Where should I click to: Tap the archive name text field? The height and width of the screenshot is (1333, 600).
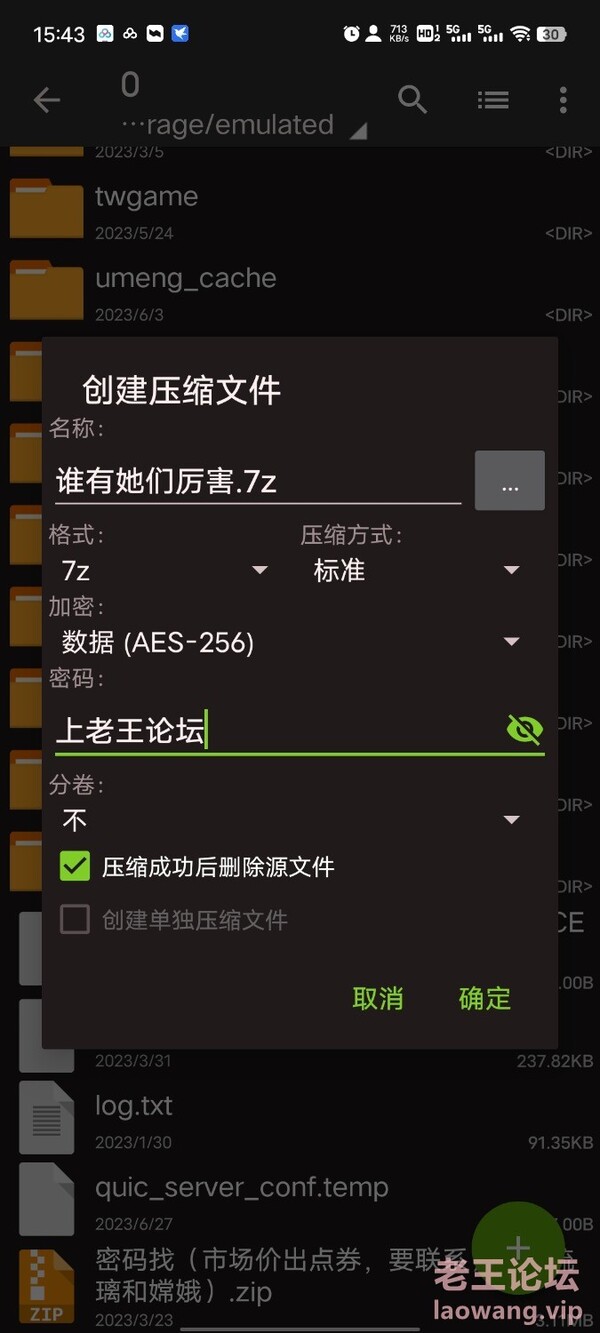tap(257, 482)
